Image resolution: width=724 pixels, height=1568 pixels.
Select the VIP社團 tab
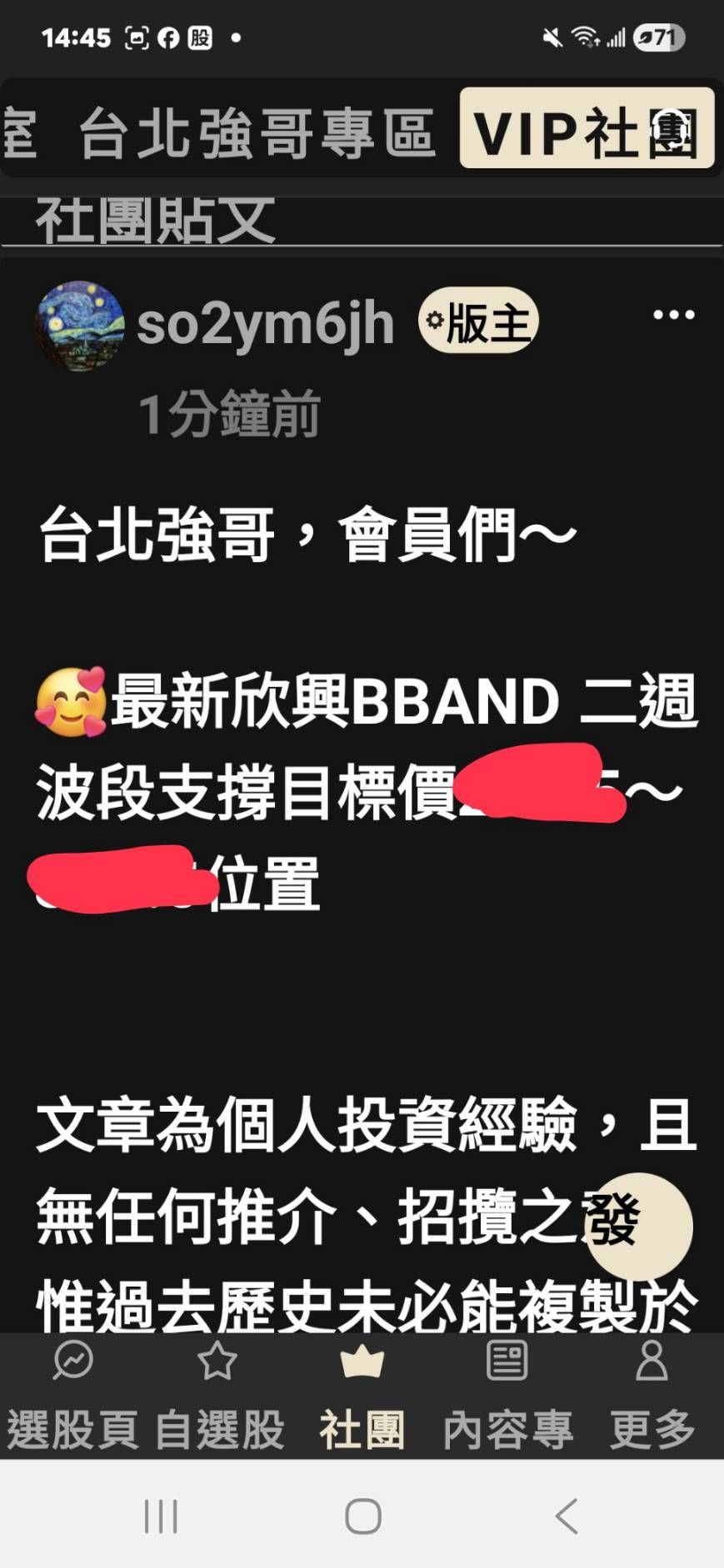tap(587, 130)
